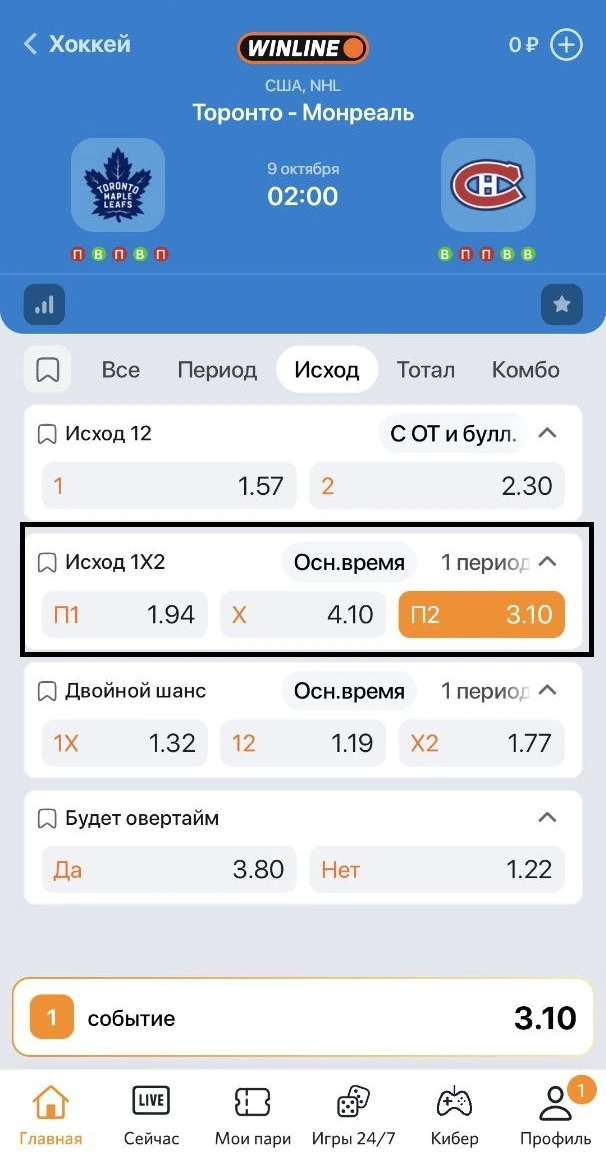
Task: Open the Профиль tab
Action: [x=555, y=1115]
